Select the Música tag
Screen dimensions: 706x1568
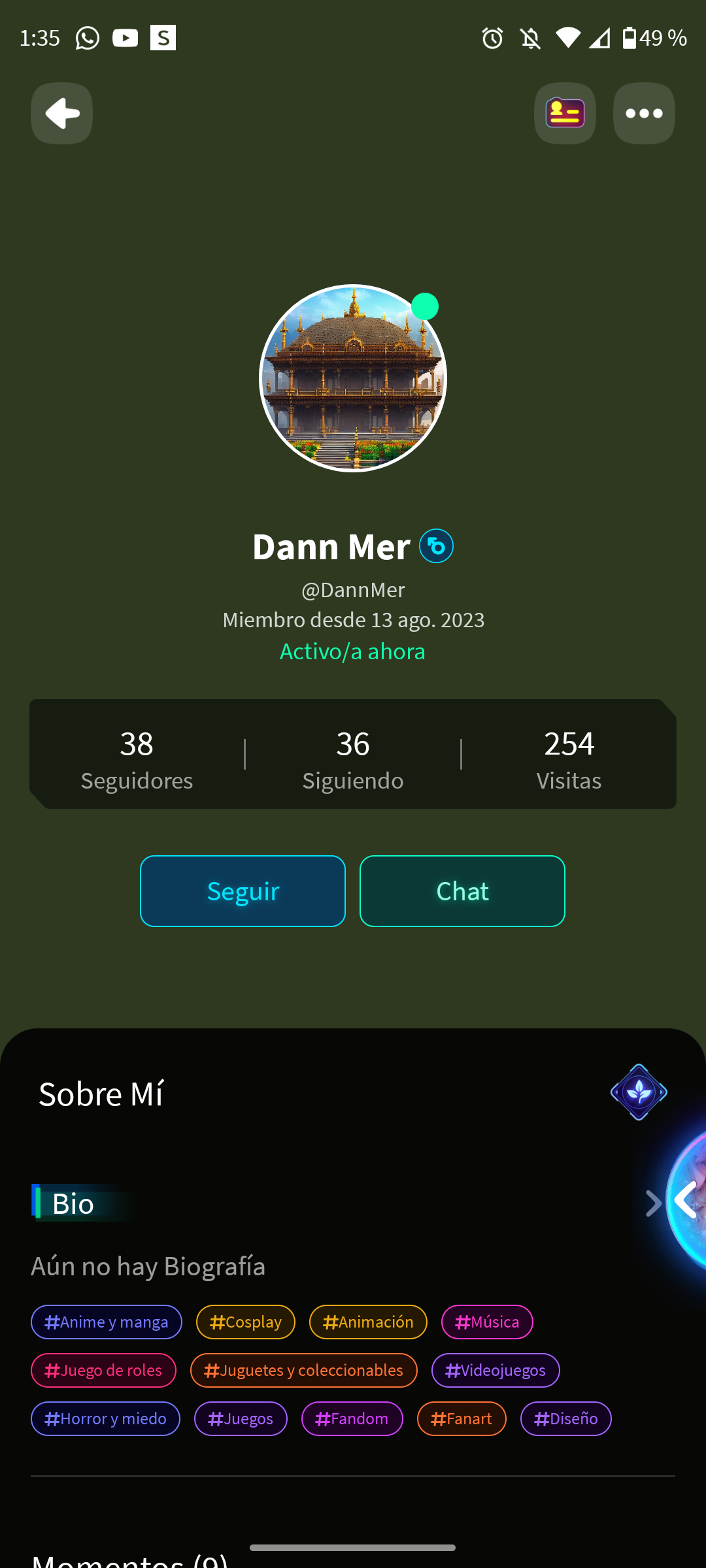[487, 1322]
